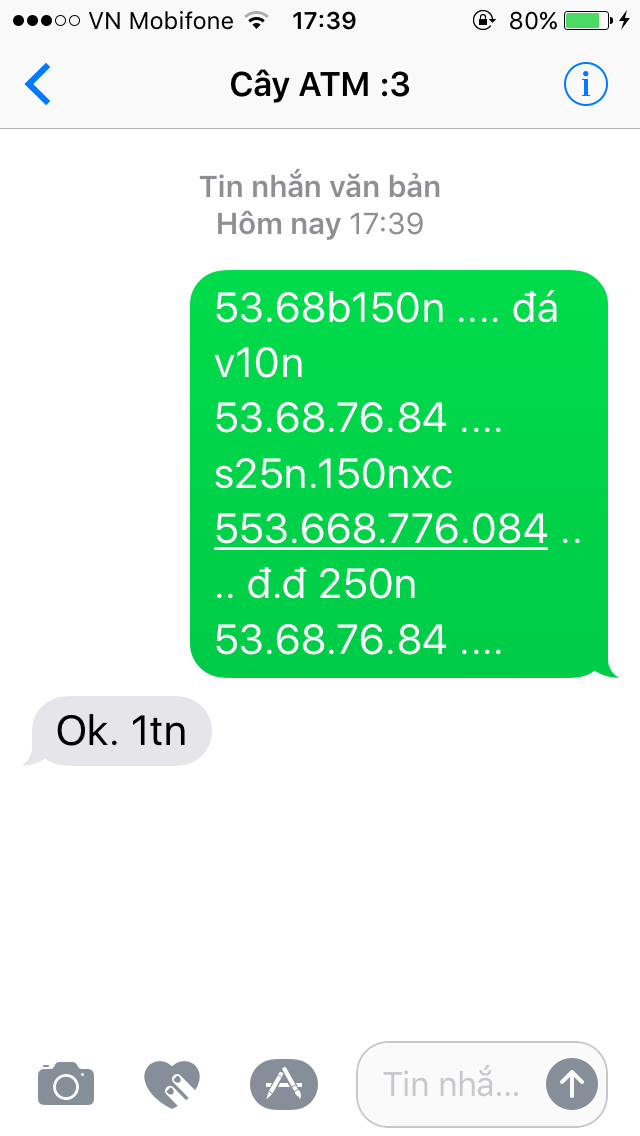Image resolution: width=640 pixels, height=1136 pixels.
Task: Open the camera to attach a photo
Action: (x=66, y=1083)
